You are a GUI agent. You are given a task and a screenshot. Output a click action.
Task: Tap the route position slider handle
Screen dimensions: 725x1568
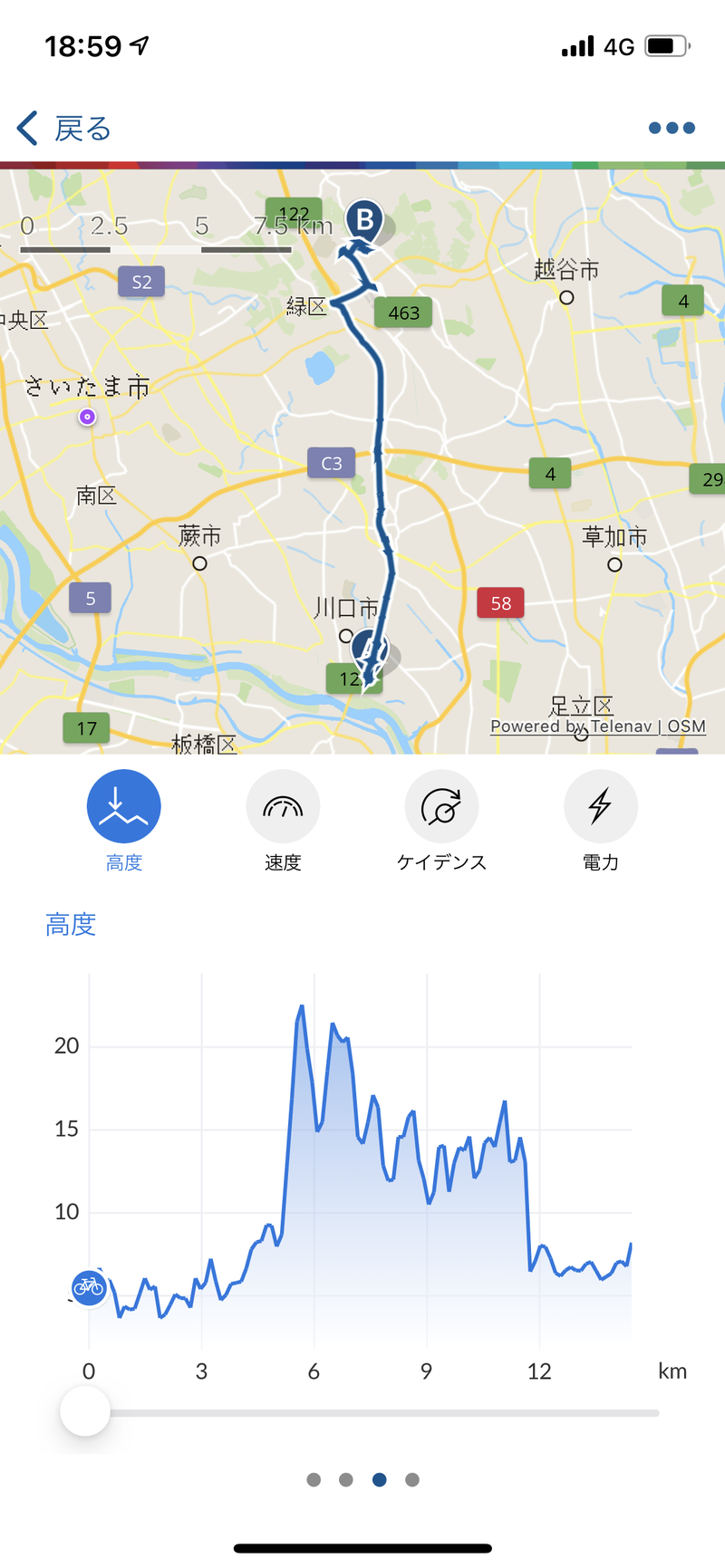tap(85, 1411)
